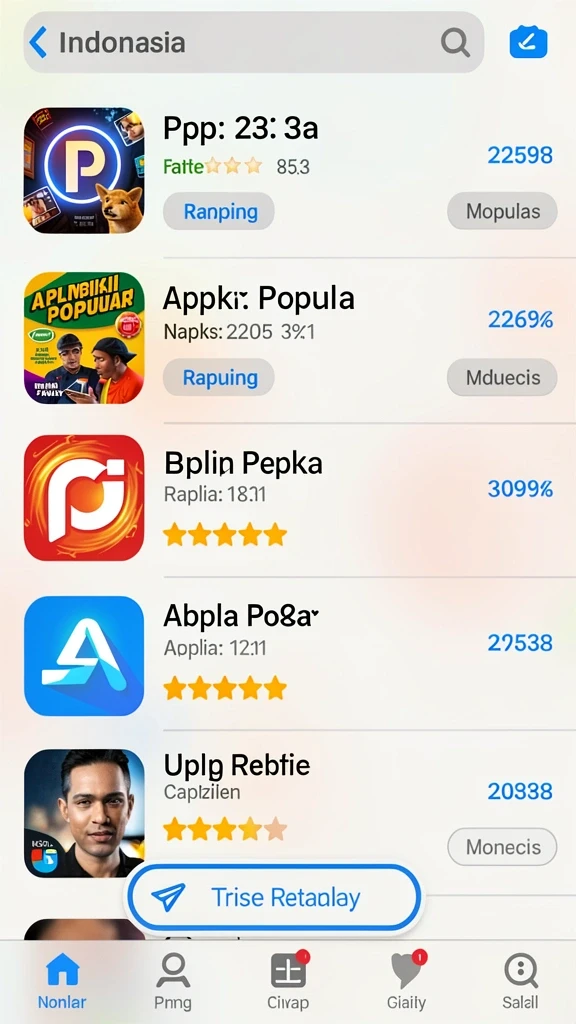Open the Uplg Rebfie app row
Image resolution: width=576 pixels, height=1024 pixels.
(288, 812)
